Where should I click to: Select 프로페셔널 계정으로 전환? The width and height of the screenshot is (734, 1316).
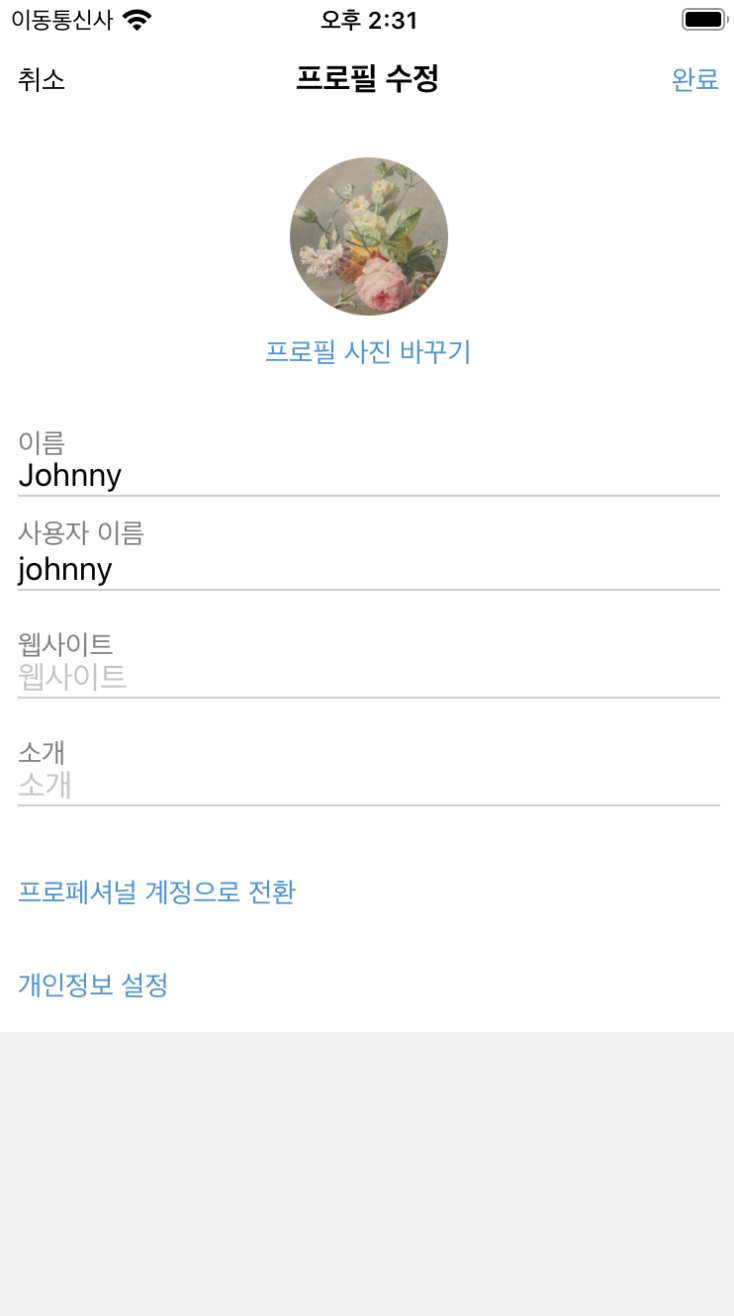(x=157, y=892)
